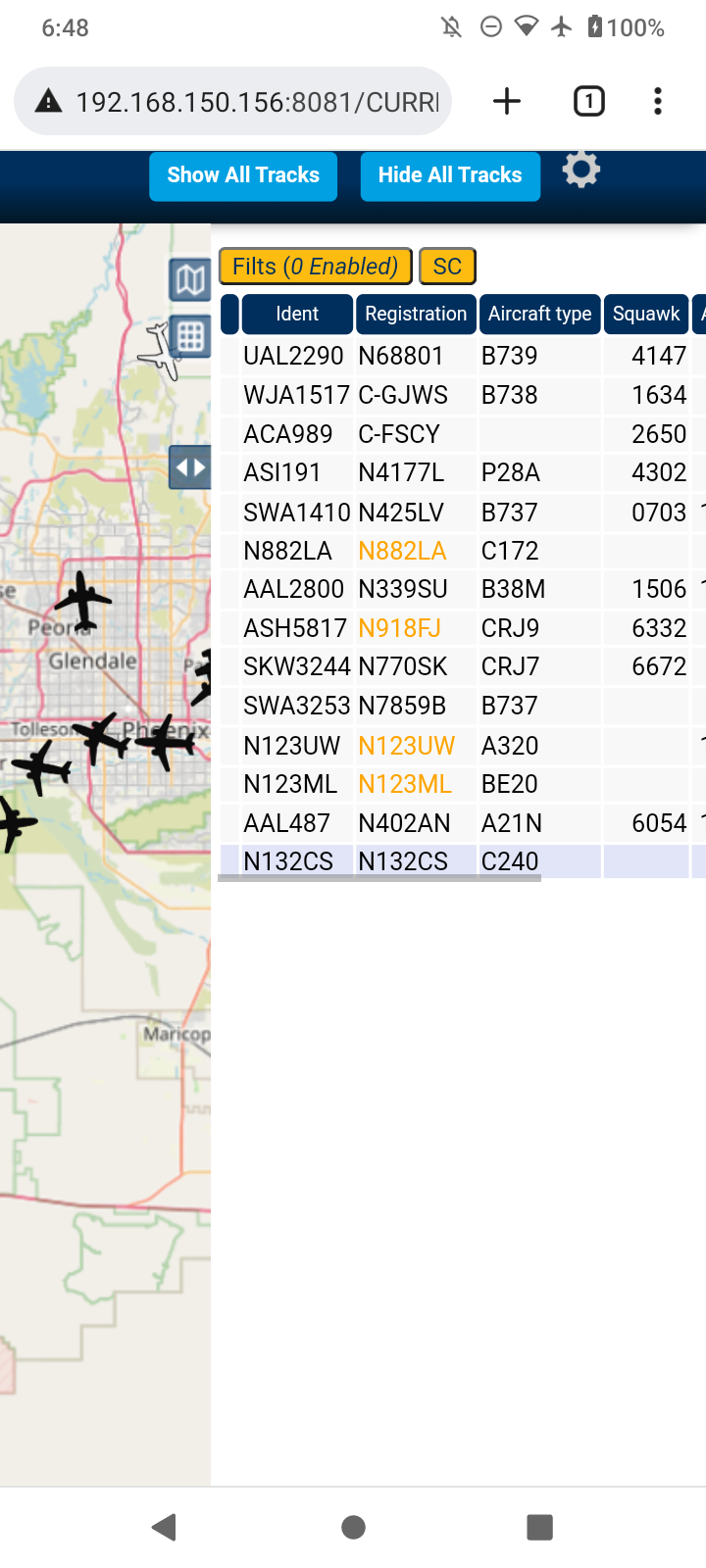This screenshot has width=706, height=1568.
Task: Go back with the system back button
Action: pos(165,1527)
